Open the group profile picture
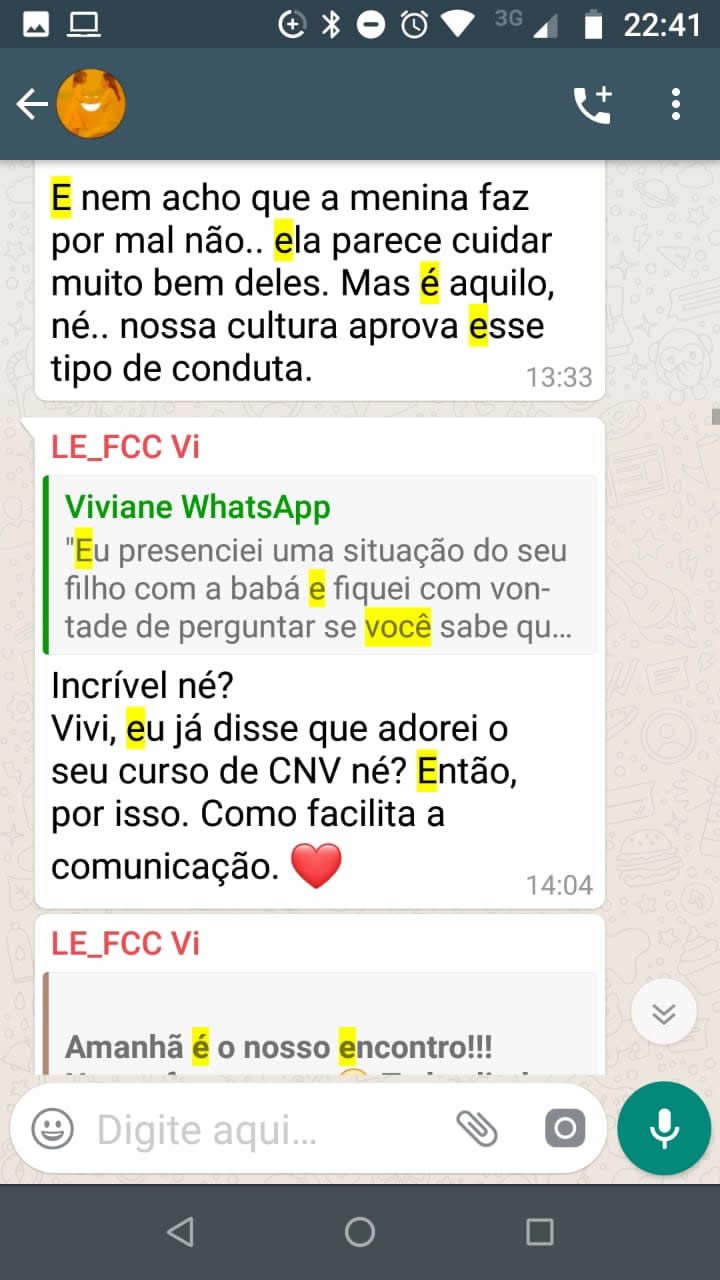 [91, 104]
